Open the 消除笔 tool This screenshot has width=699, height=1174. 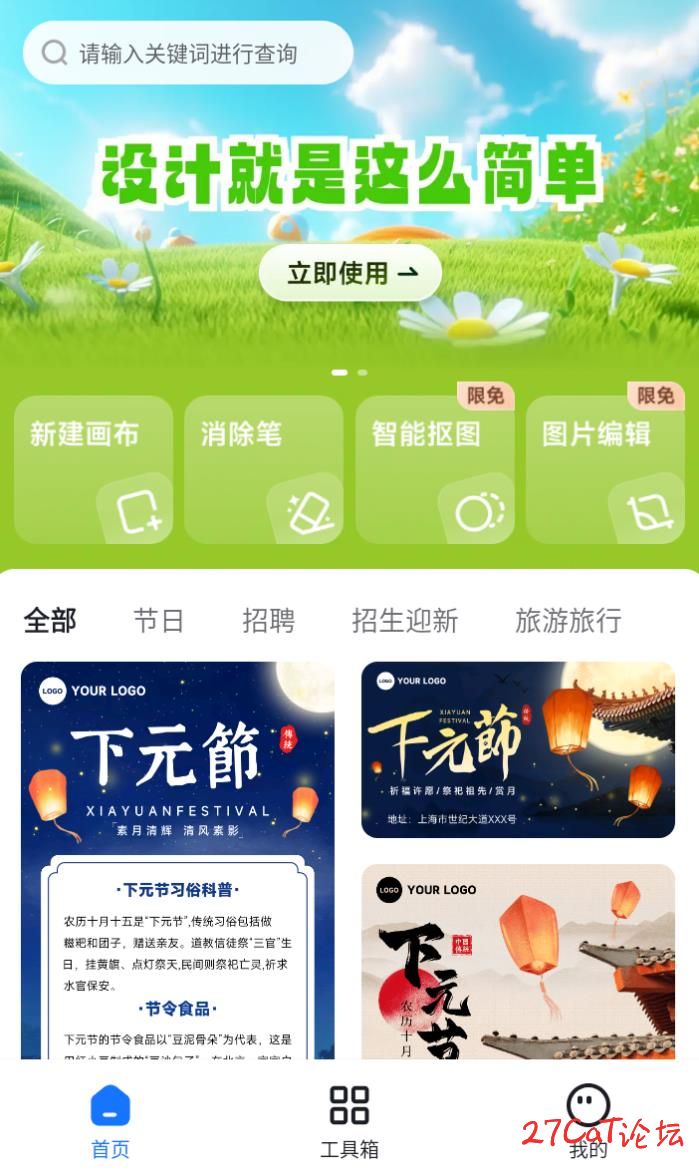264,469
